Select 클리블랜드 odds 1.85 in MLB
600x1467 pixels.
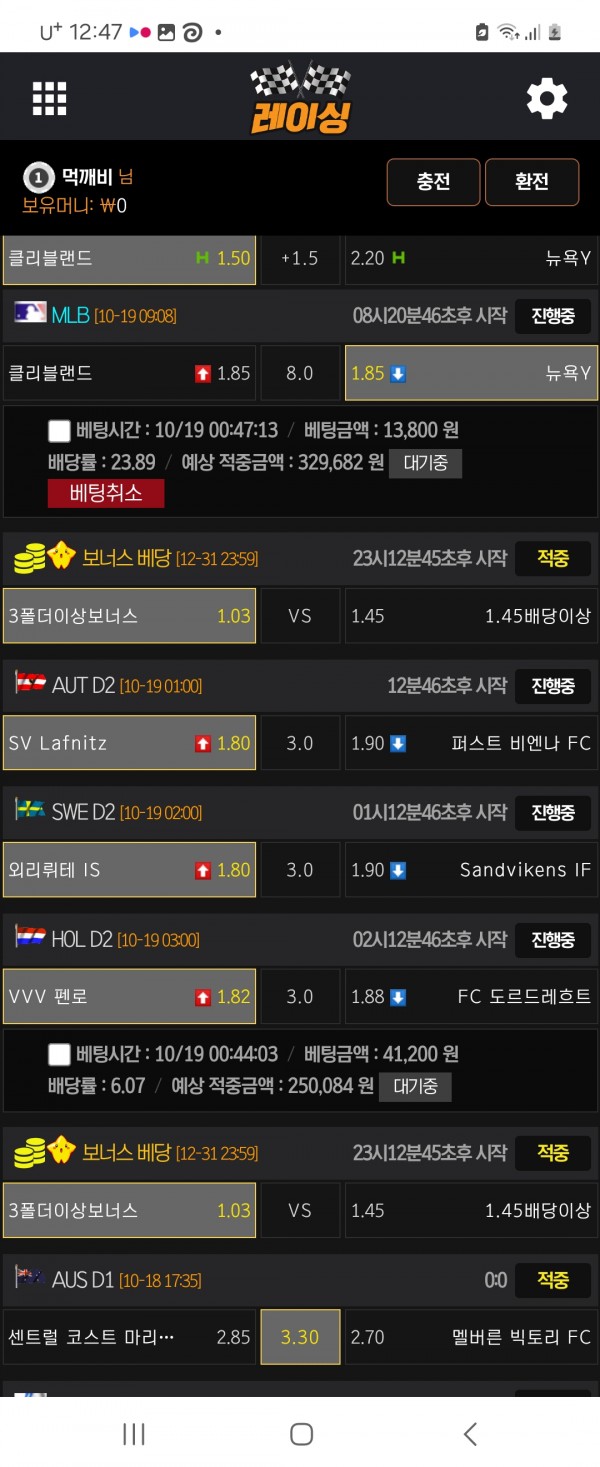pos(129,373)
